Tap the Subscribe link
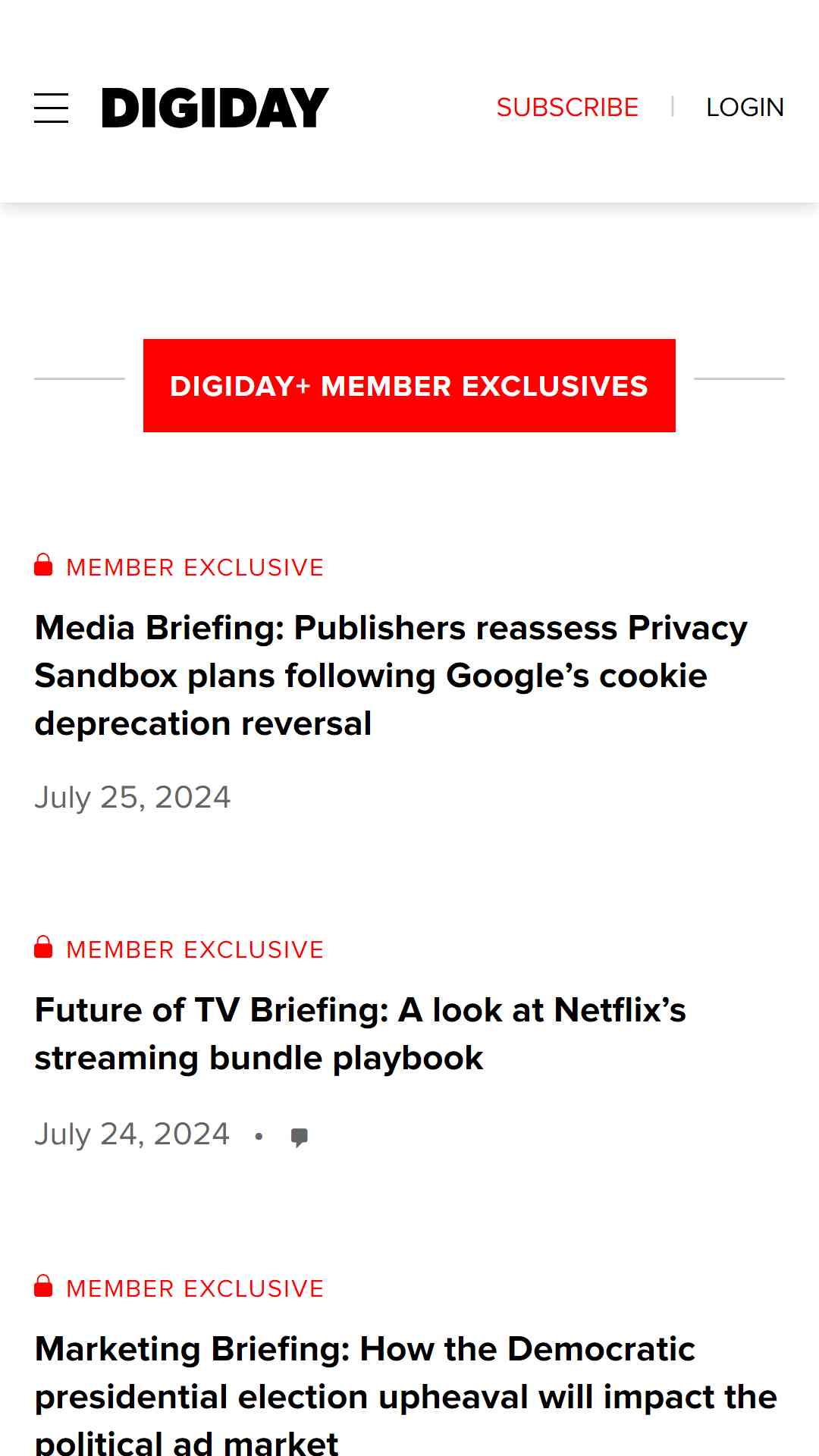The height and width of the screenshot is (1456, 819). pos(567,108)
